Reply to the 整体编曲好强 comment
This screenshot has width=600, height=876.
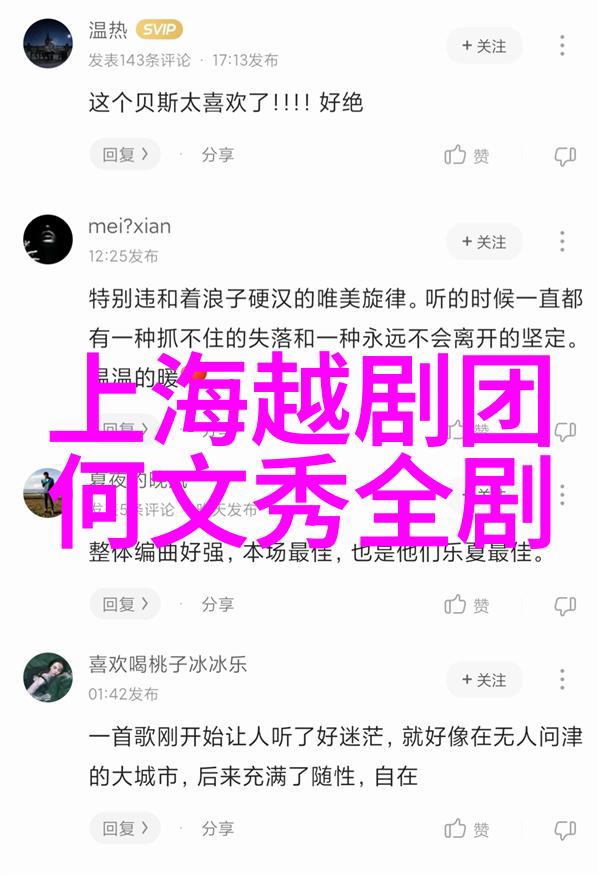pyautogui.click(x=125, y=604)
